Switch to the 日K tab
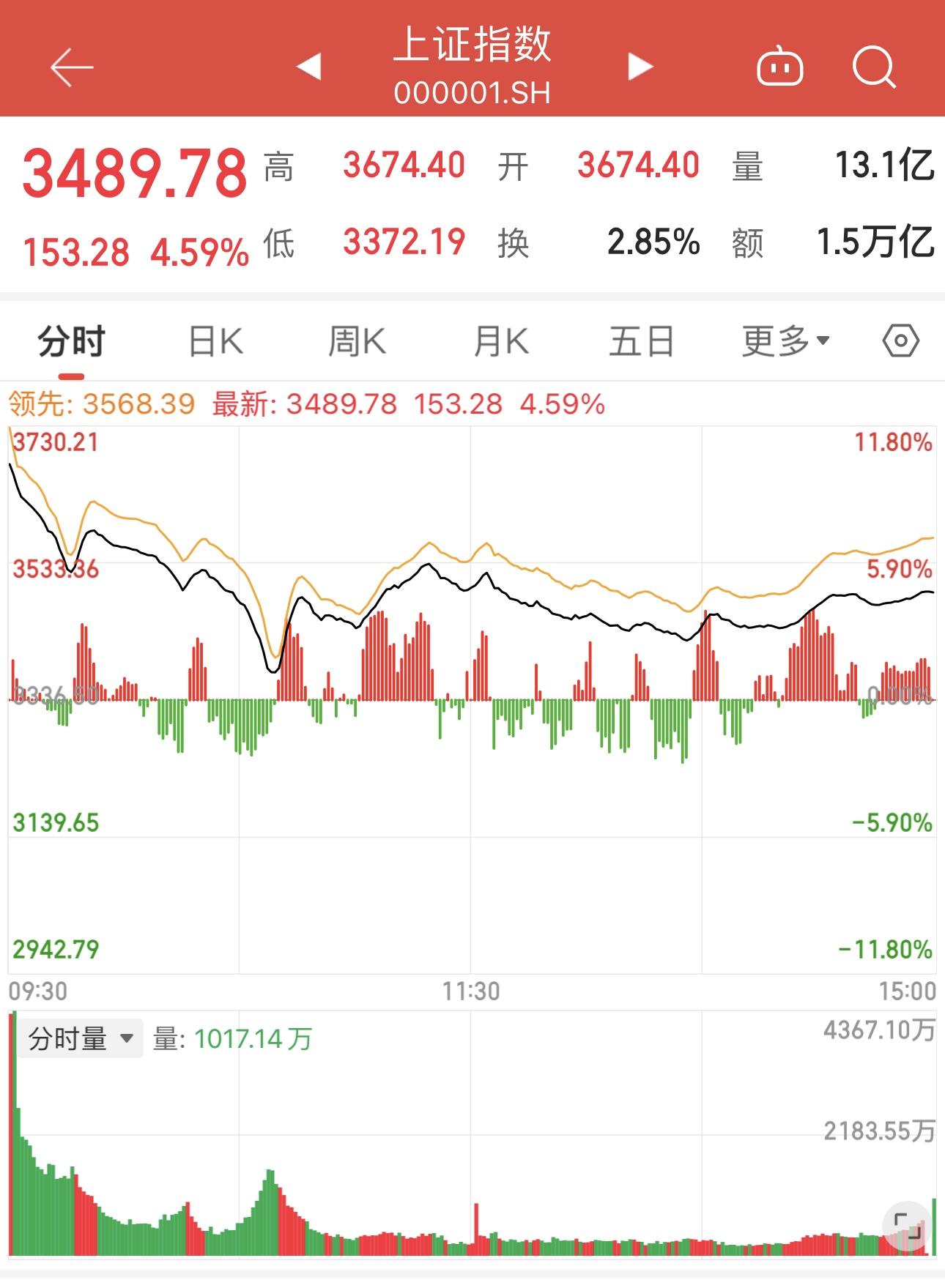Screen dimensions: 945x1288 point(215,342)
